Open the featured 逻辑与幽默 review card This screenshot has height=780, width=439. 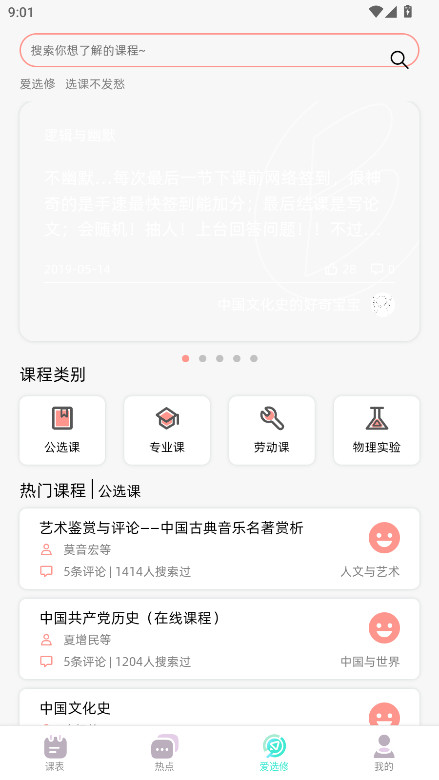(219, 221)
